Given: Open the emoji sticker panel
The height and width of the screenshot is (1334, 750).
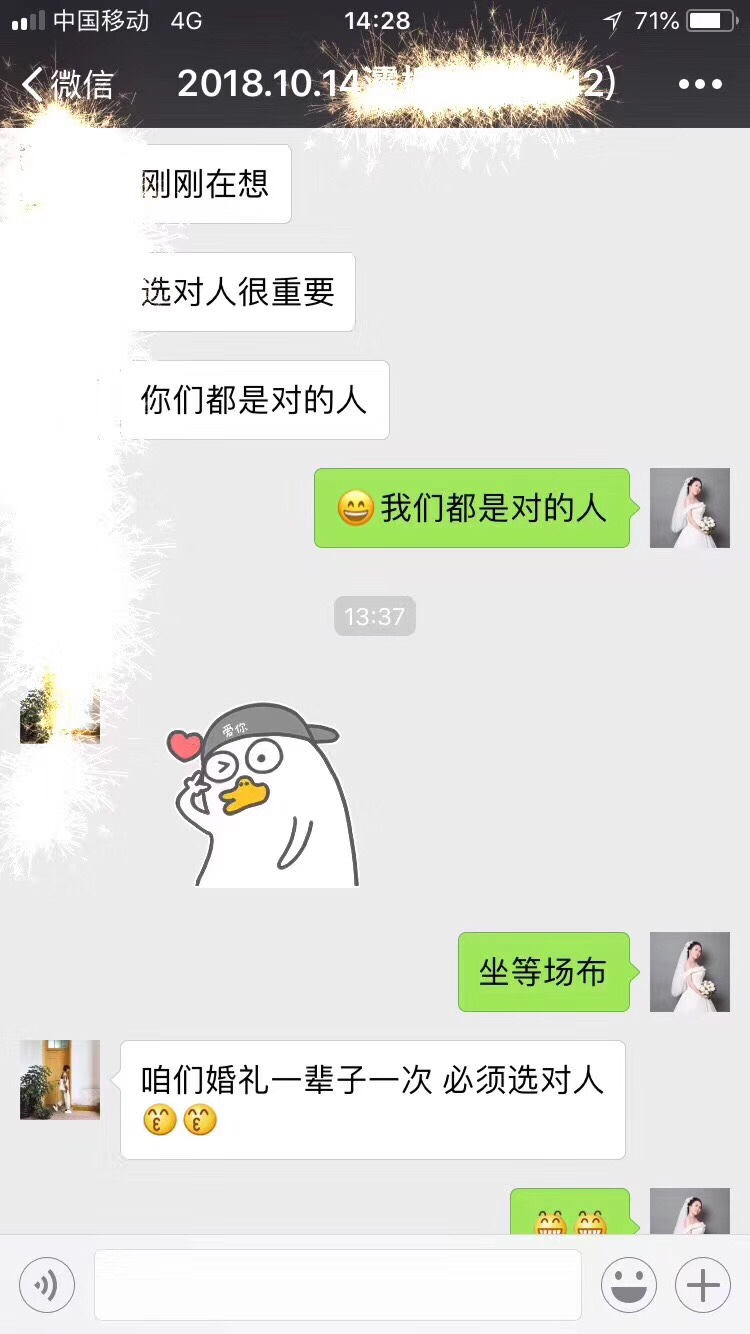Looking at the screenshot, I should [628, 1284].
